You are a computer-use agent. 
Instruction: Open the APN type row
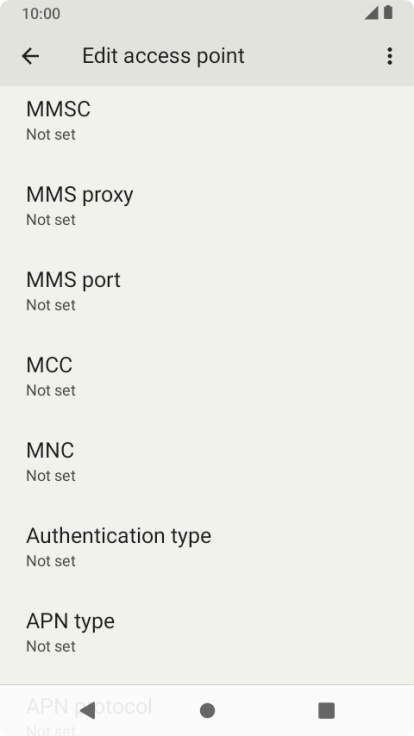click(207, 634)
